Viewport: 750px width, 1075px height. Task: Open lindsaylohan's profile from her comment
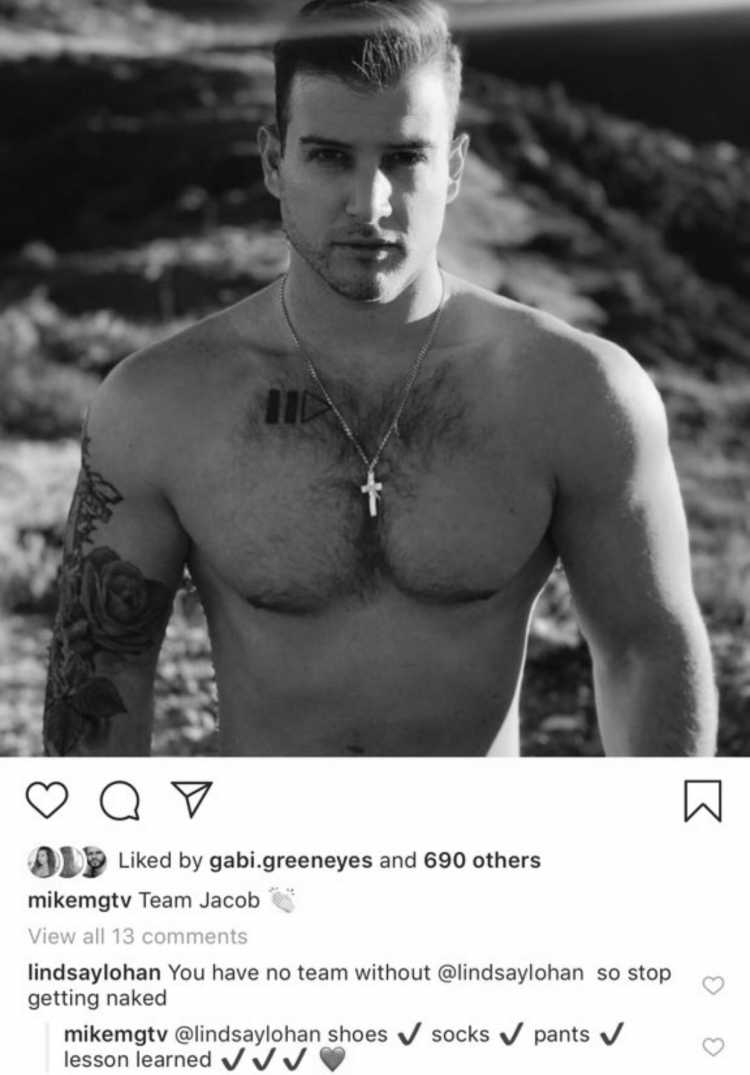pos(94,972)
